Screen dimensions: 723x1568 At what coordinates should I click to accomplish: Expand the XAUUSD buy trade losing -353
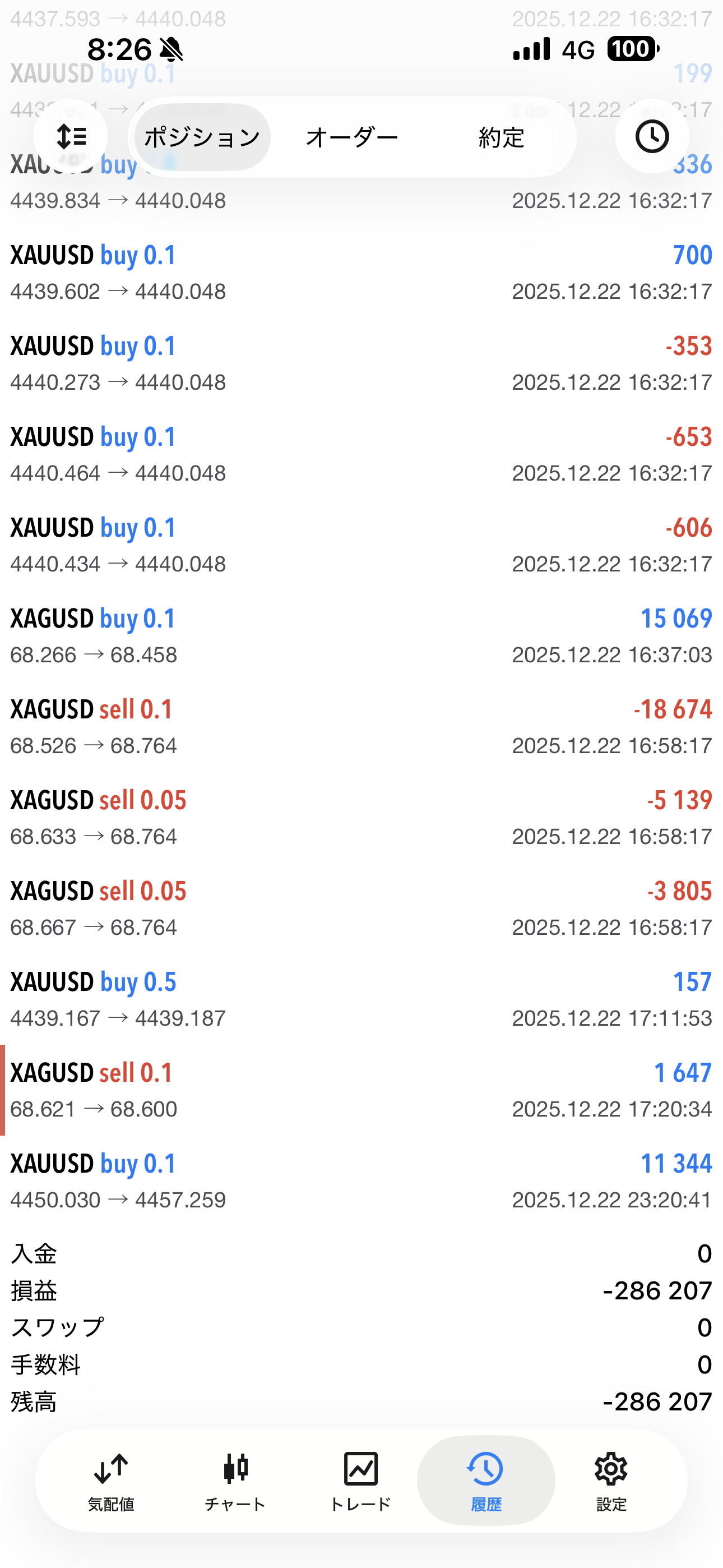(x=361, y=363)
